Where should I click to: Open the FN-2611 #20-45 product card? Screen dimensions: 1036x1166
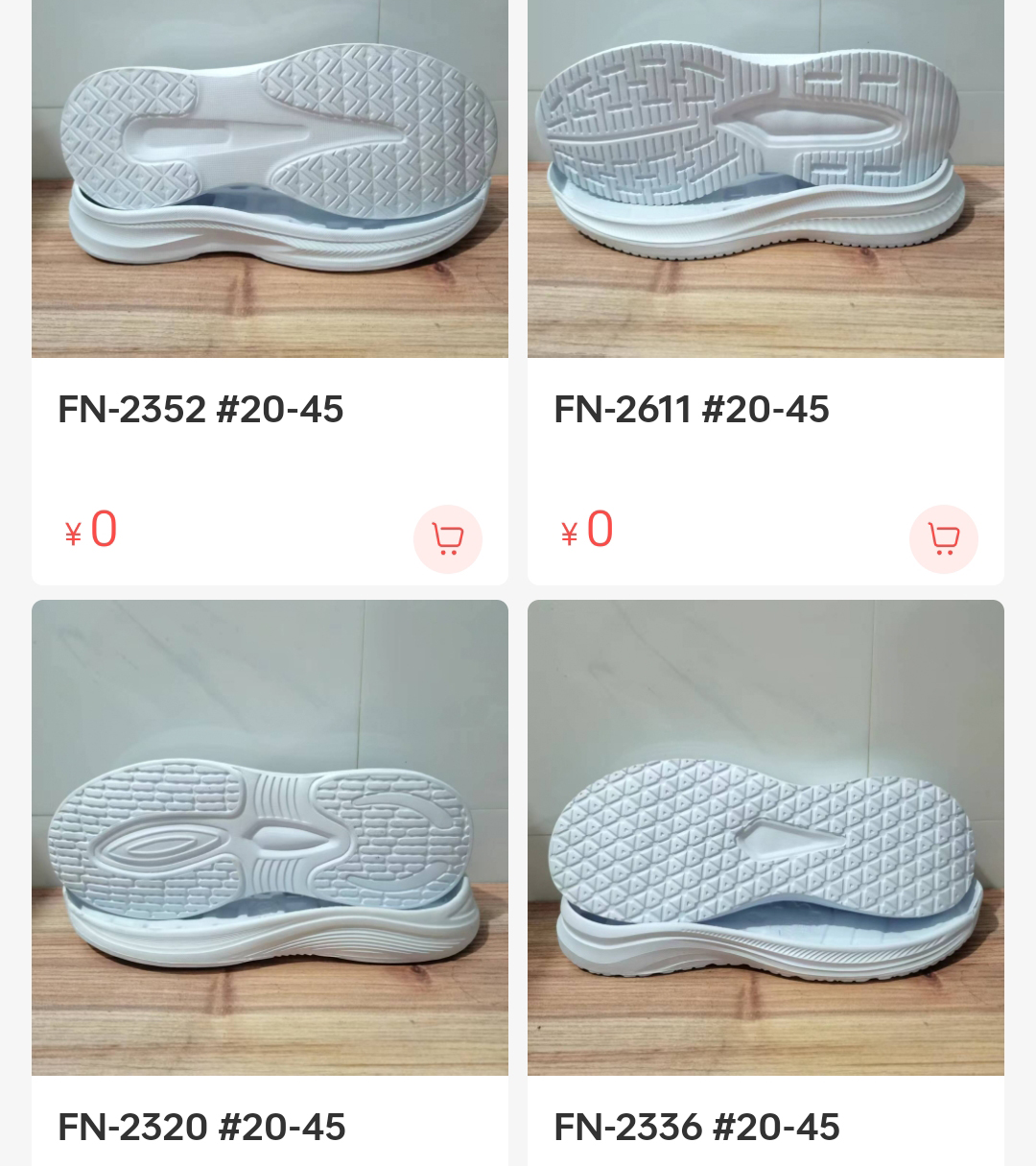point(765,192)
